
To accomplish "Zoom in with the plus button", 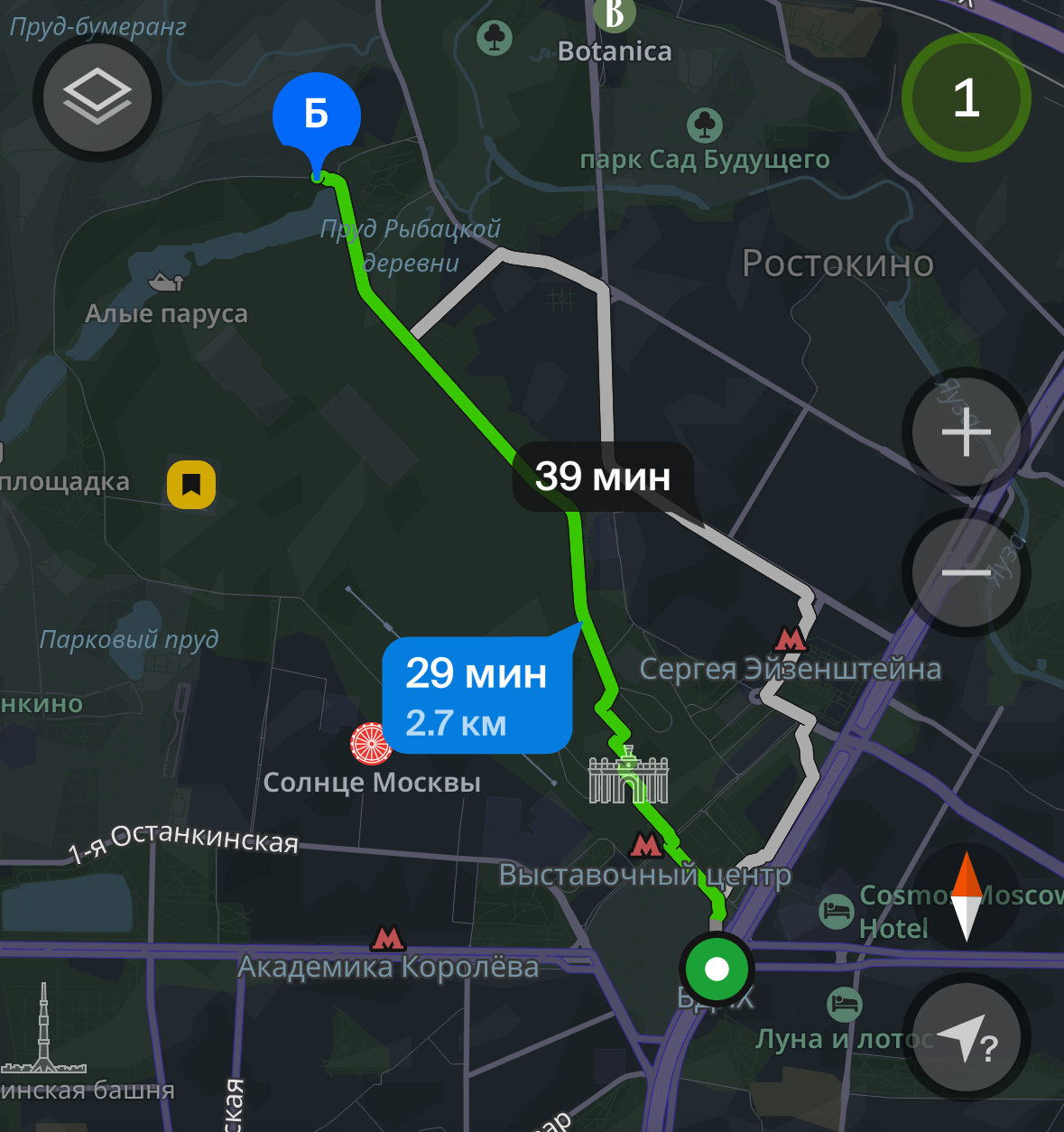I will coord(966,431).
